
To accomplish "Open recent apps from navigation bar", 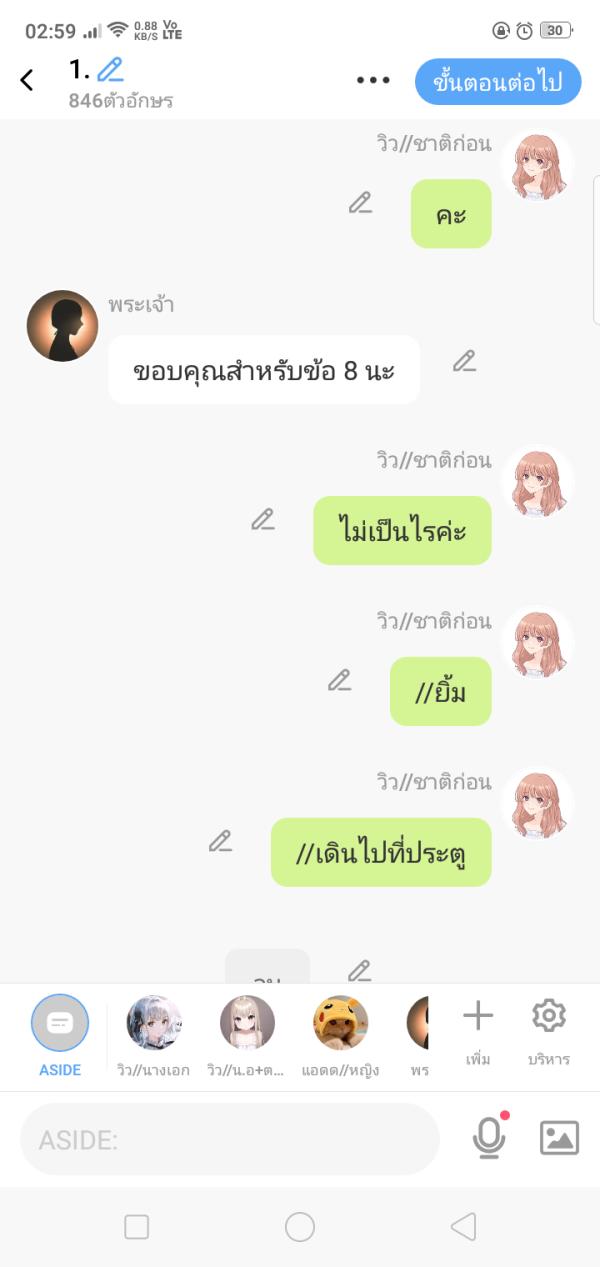I will point(137,1227).
